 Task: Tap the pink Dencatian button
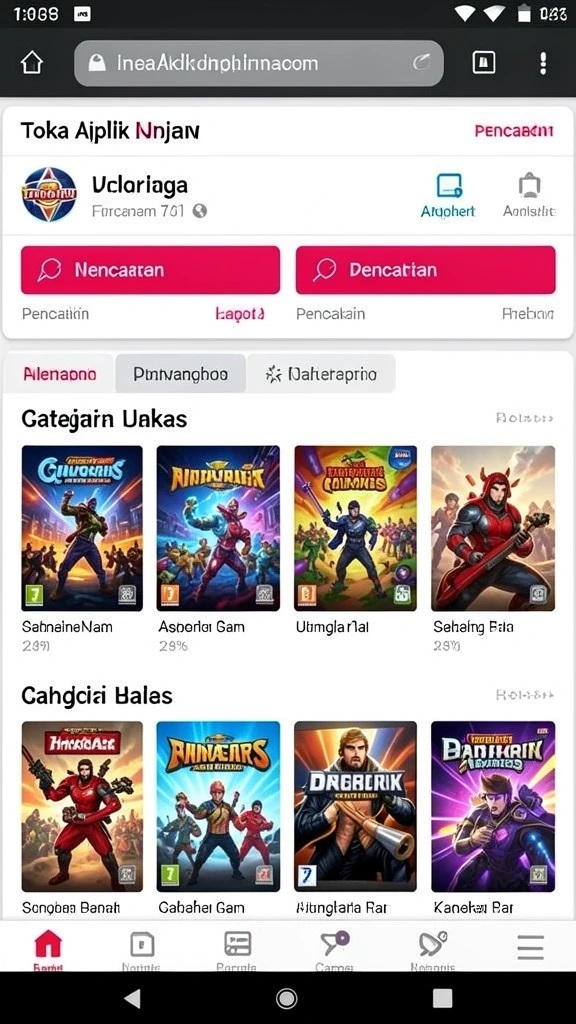tap(425, 270)
